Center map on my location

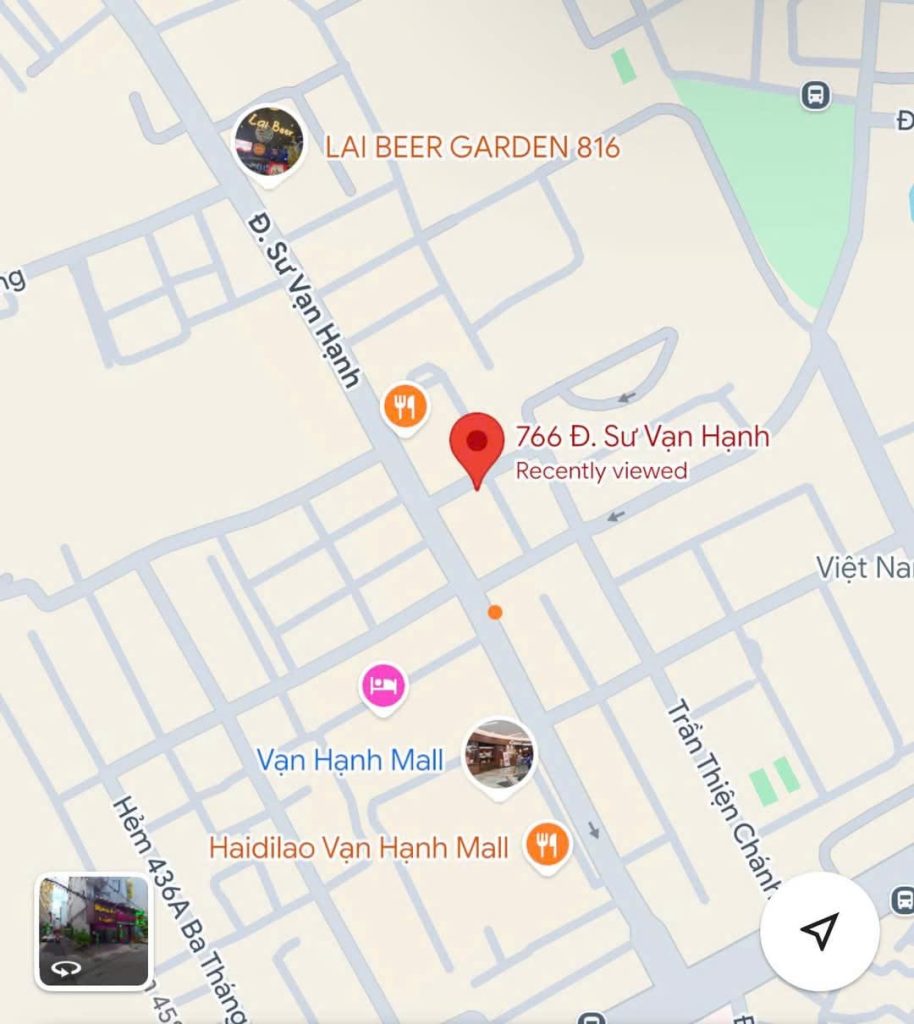[x=819, y=931]
